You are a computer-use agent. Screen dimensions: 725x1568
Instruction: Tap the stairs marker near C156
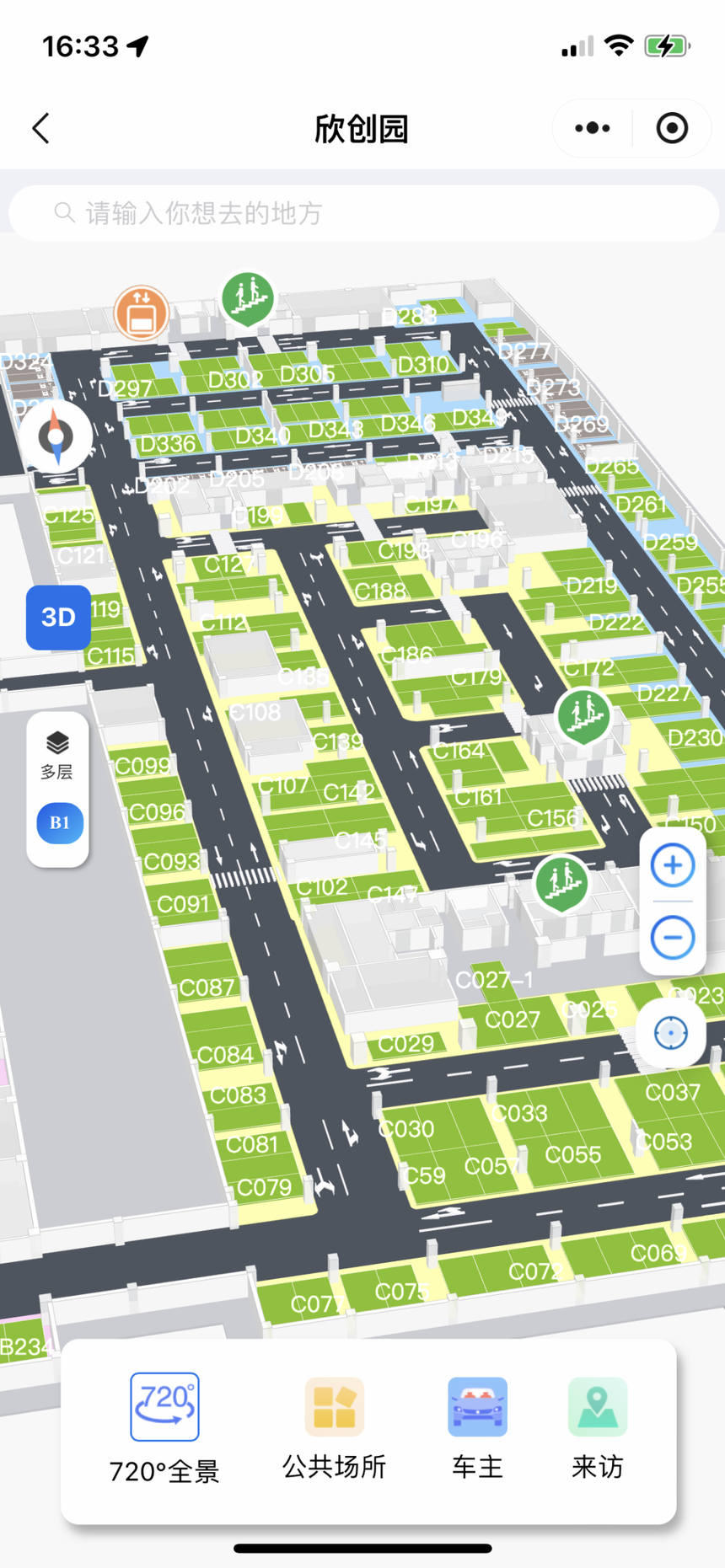click(561, 880)
